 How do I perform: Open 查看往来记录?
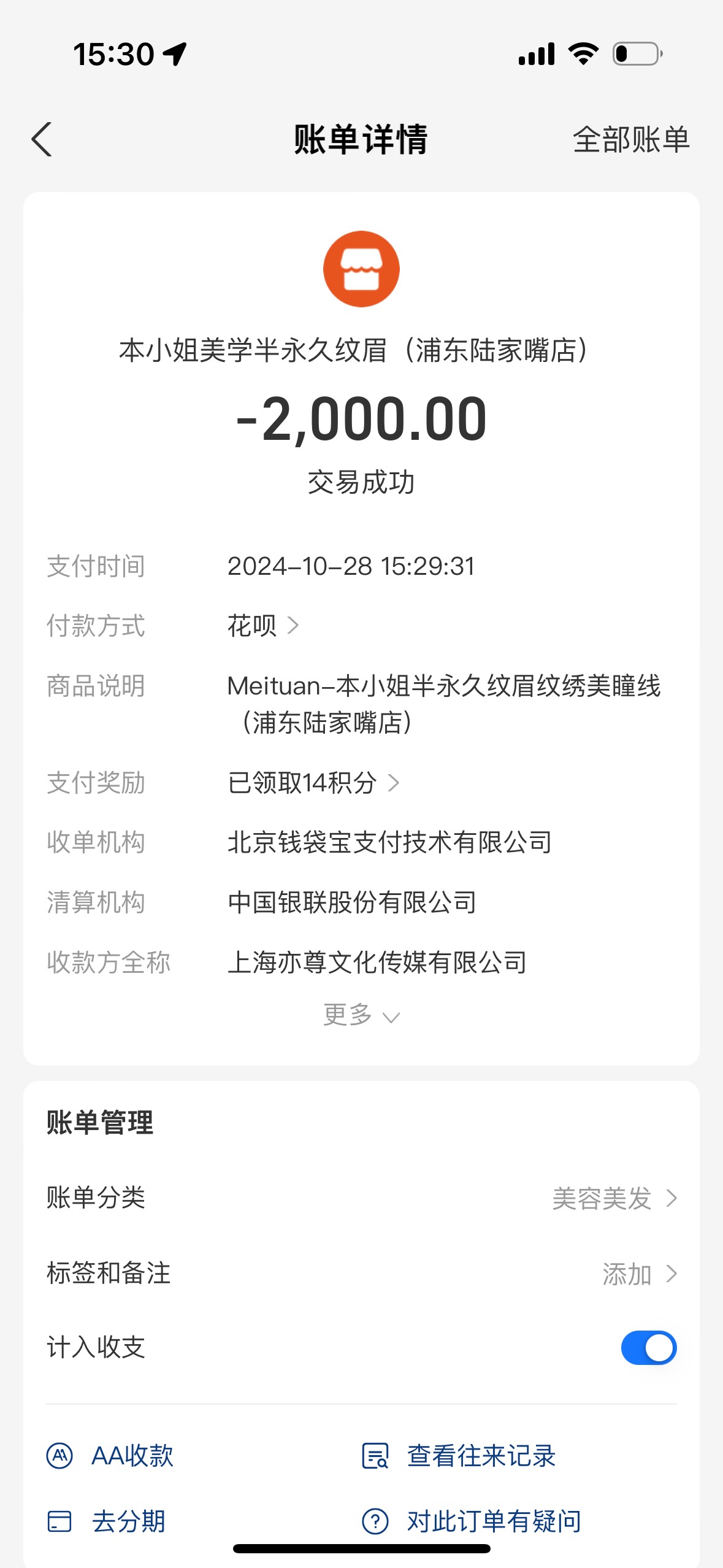(x=459, y=1456)
